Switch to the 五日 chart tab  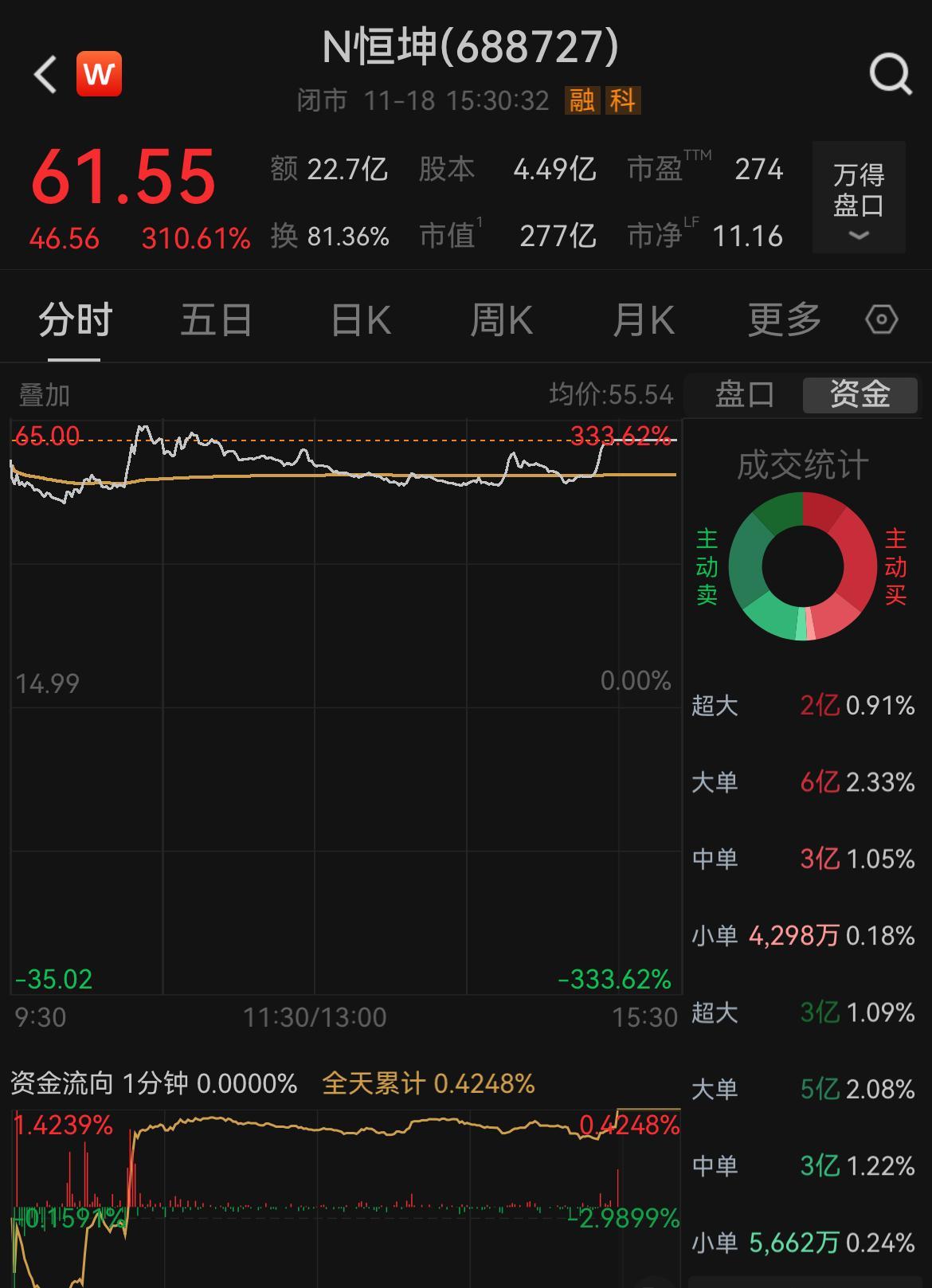[216, 320]
